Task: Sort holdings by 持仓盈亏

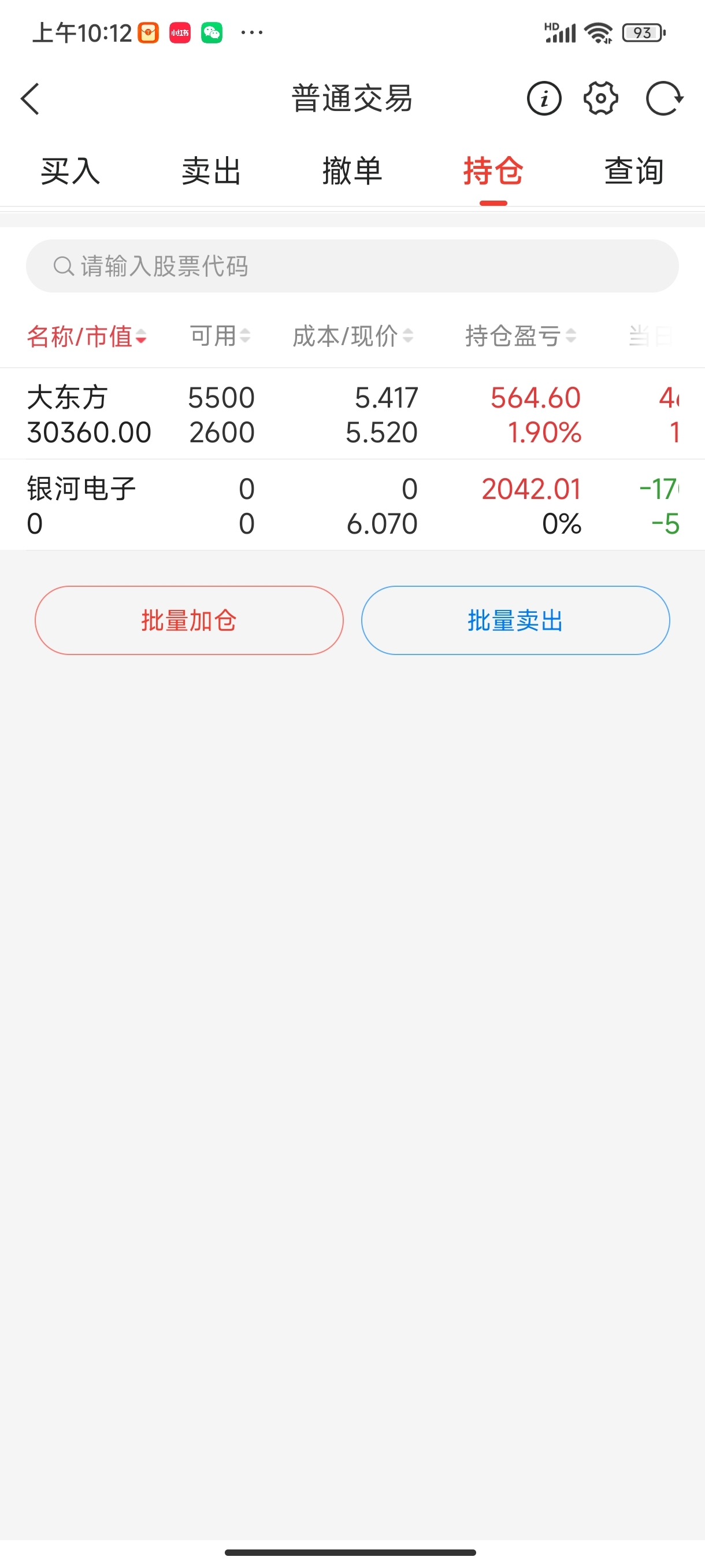Action: (x=520, y=336)
